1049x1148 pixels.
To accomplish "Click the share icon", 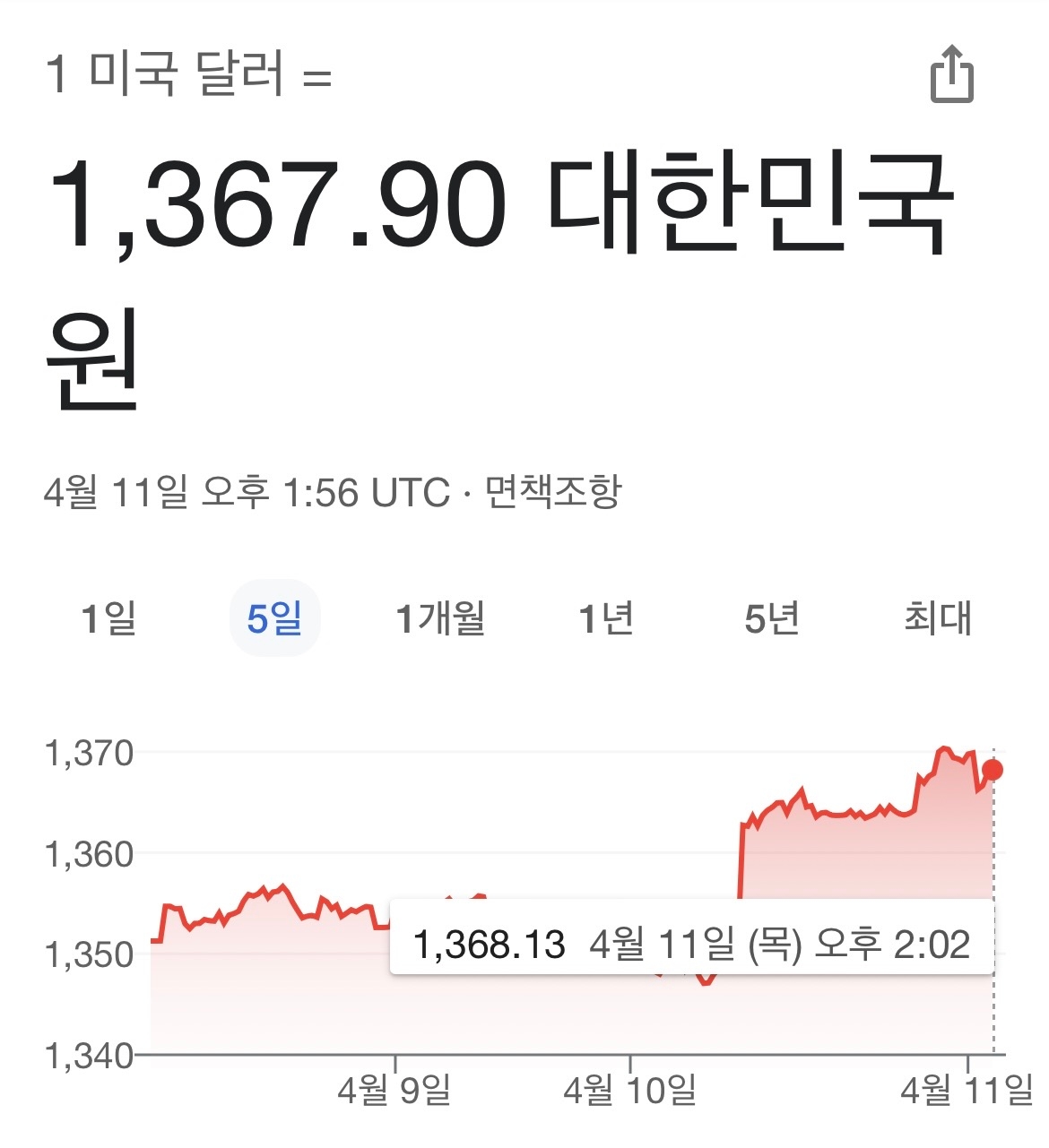I will 951,75.
